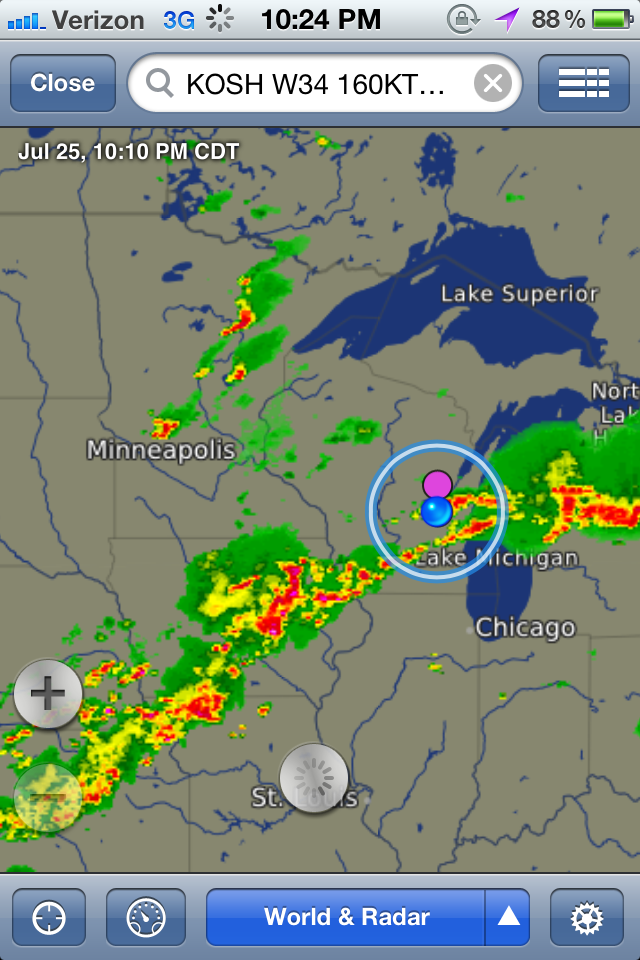The width and height of the screenshot is (640, 960).
Task: Close the map view
Action: point(62,83)
